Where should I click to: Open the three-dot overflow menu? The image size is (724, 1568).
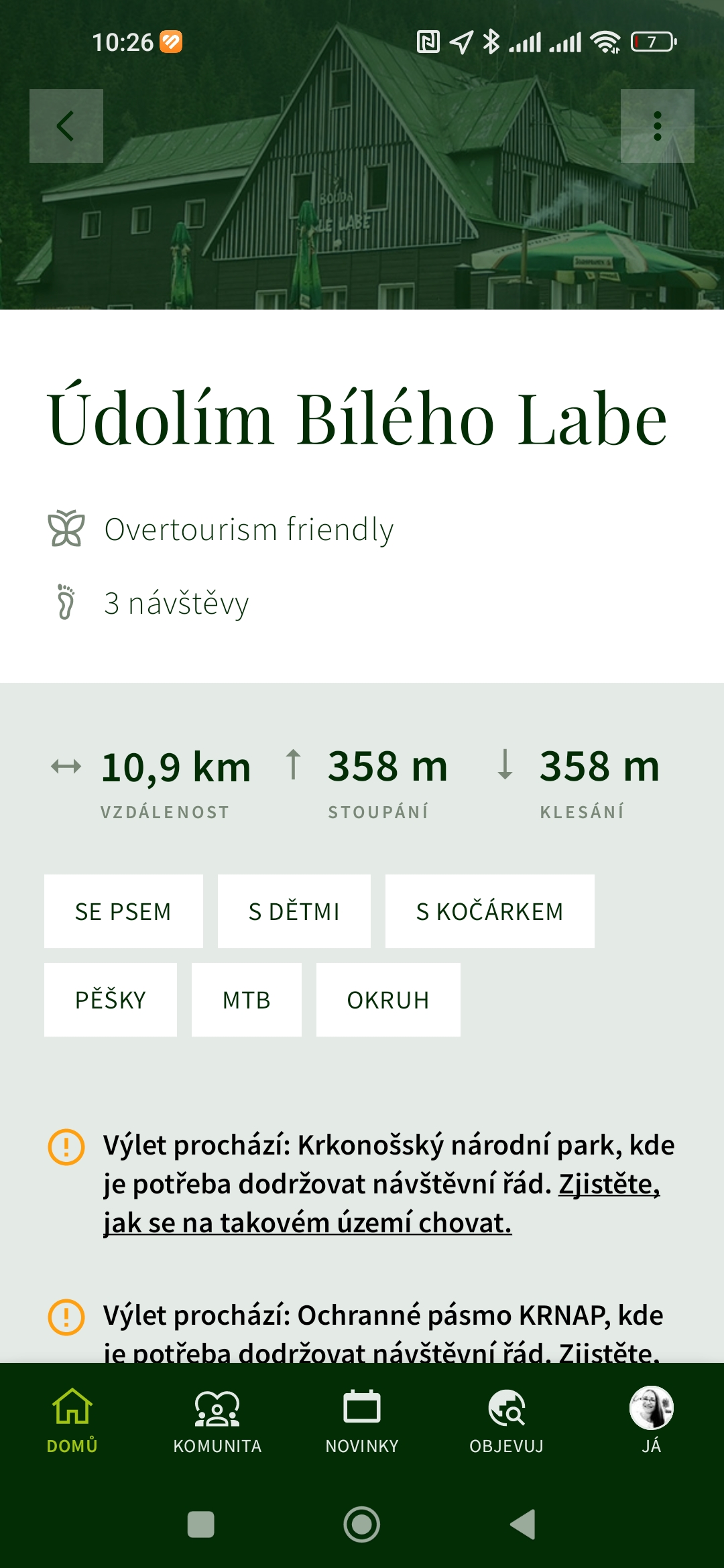pyautogui.click(x=657, y=126)
